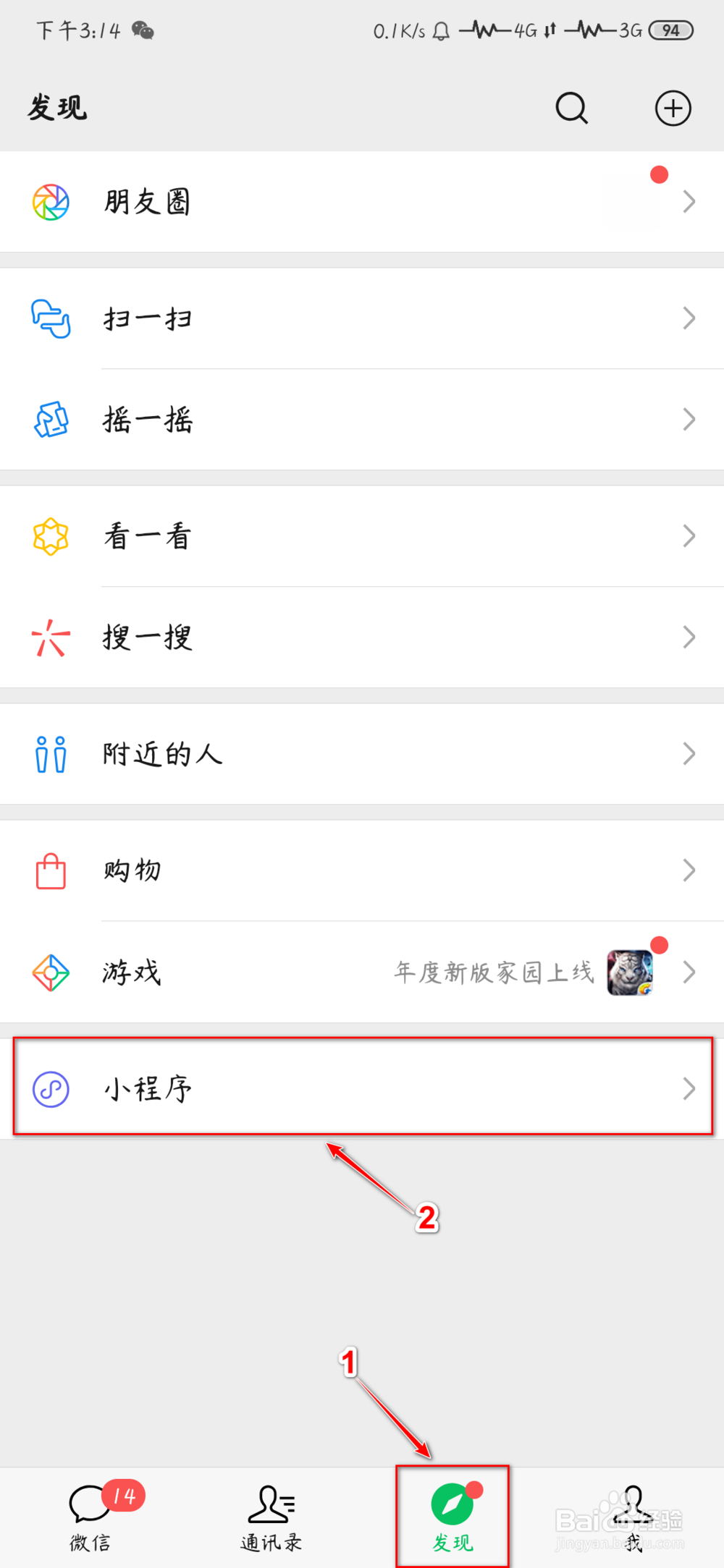Tap the plus icon in top bar

pyautogui.click(x=673, y=107)
